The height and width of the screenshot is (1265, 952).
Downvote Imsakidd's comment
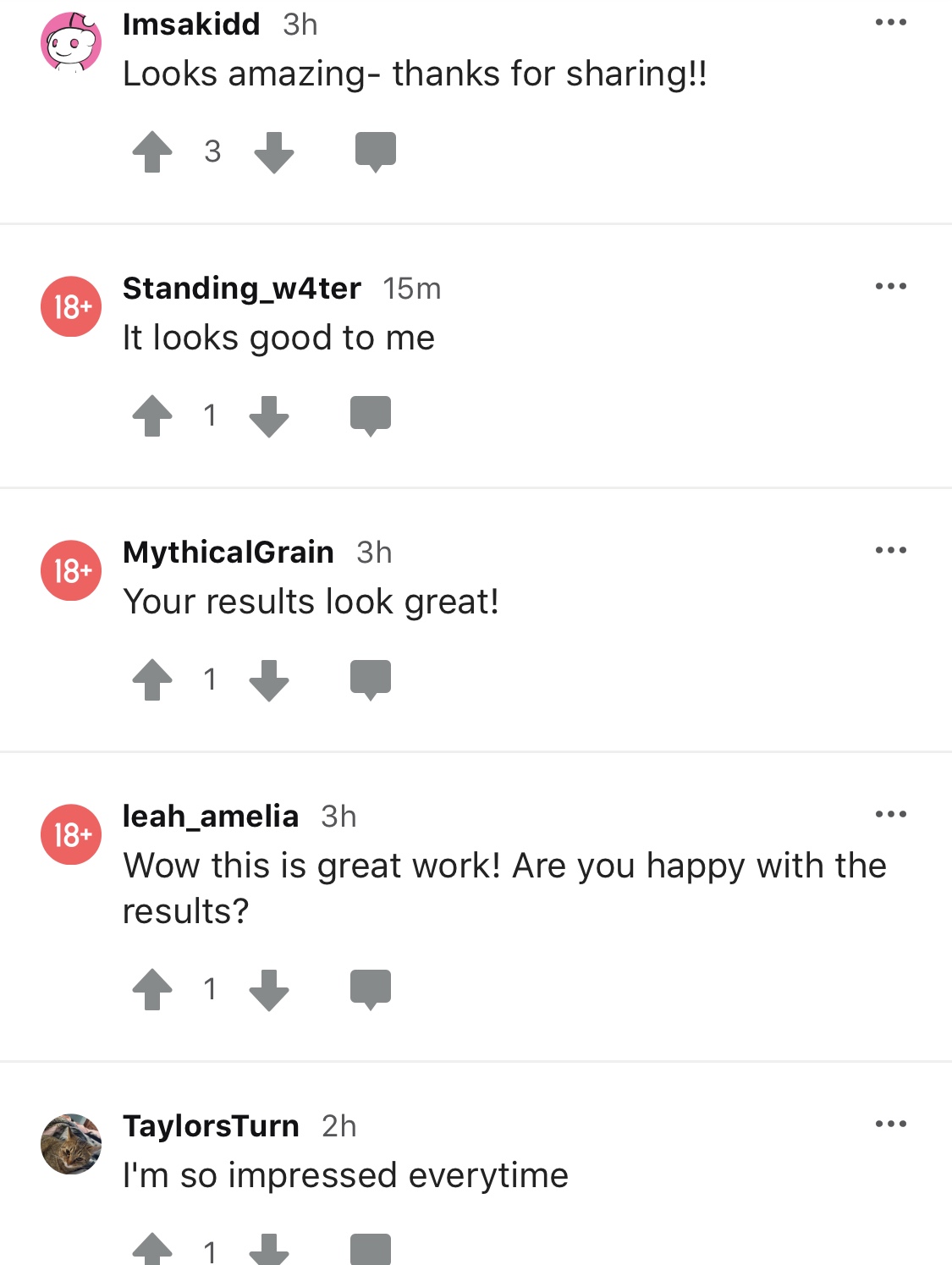(274, 152)
